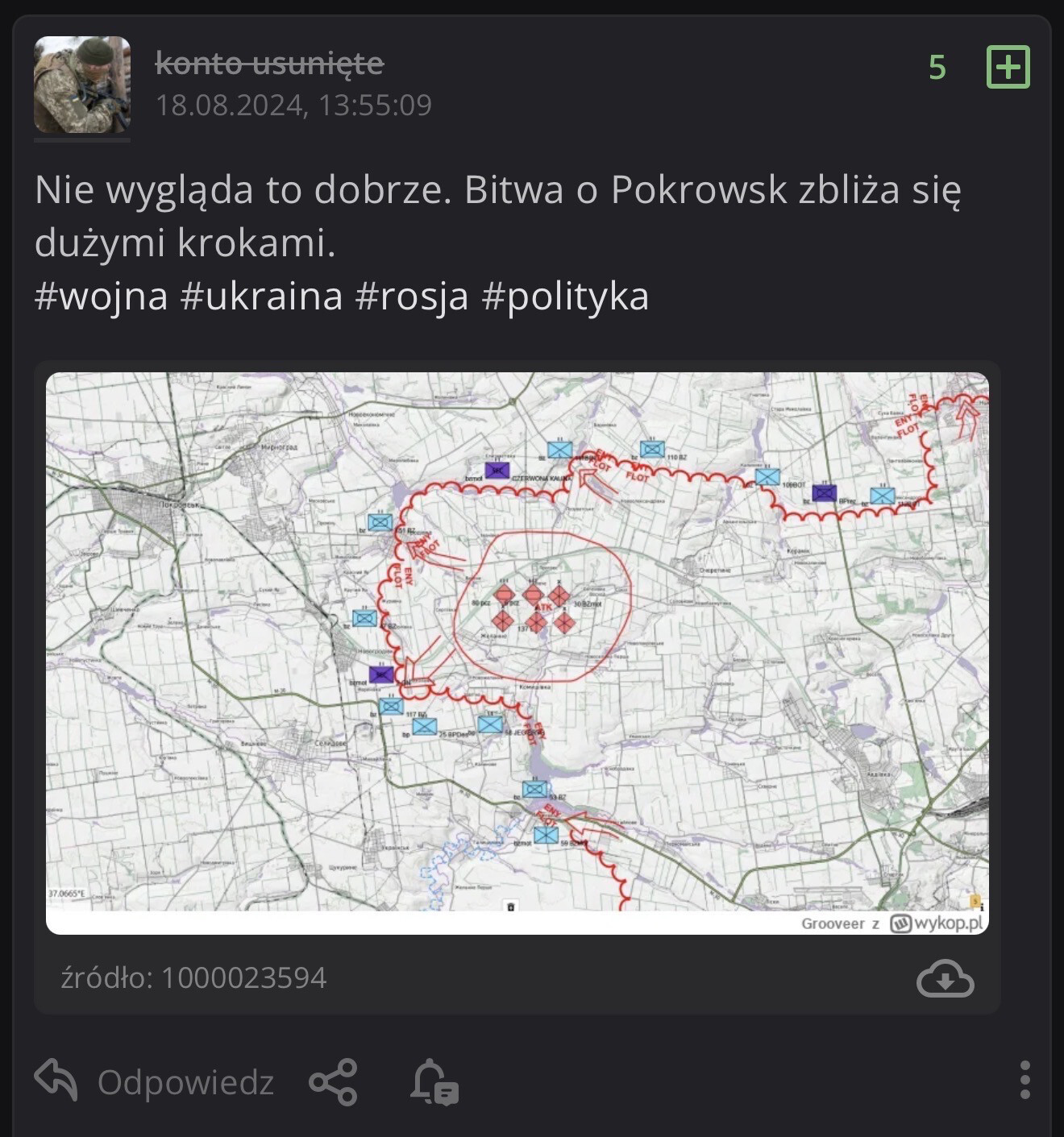Open the three-dot overflow menu
Viewport: 1064px width, 1137px height.
[1025, 1080]
